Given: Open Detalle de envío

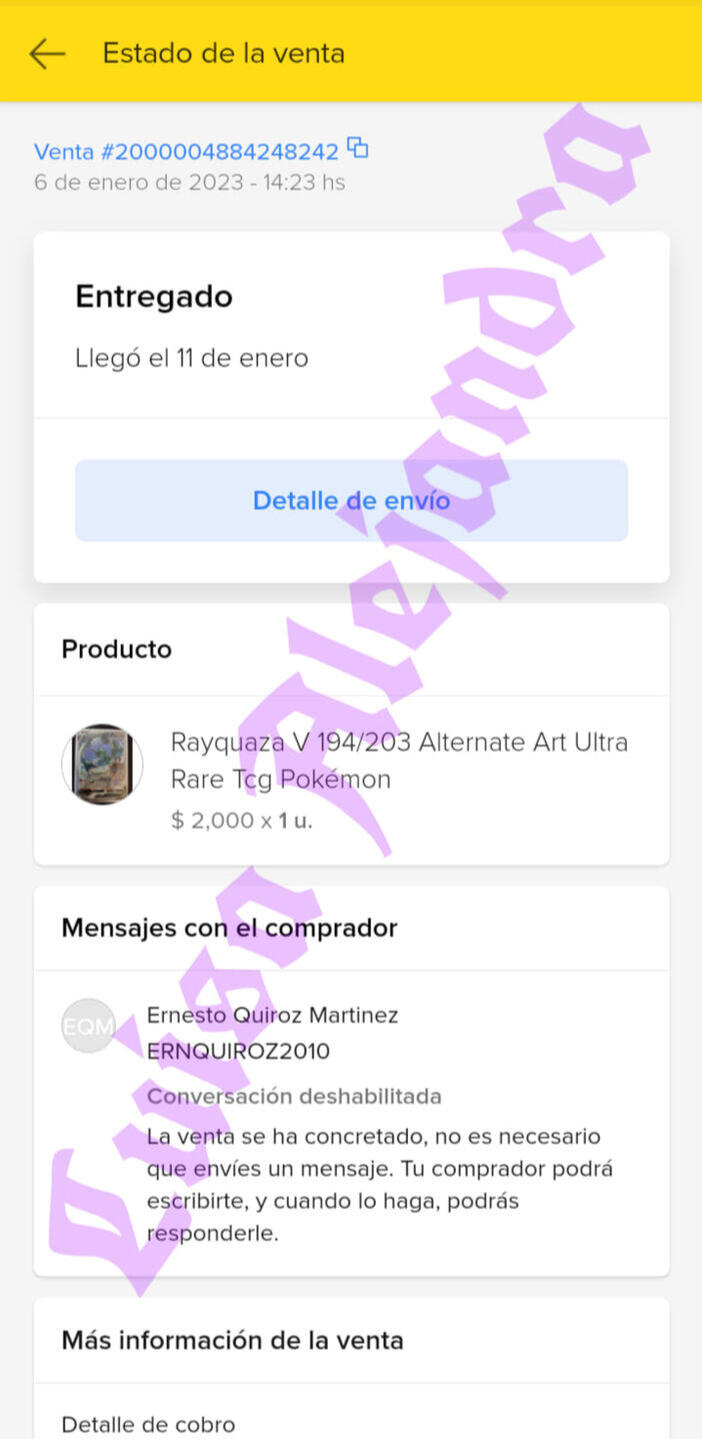Looking at the screenshot, I should (351, 500).
